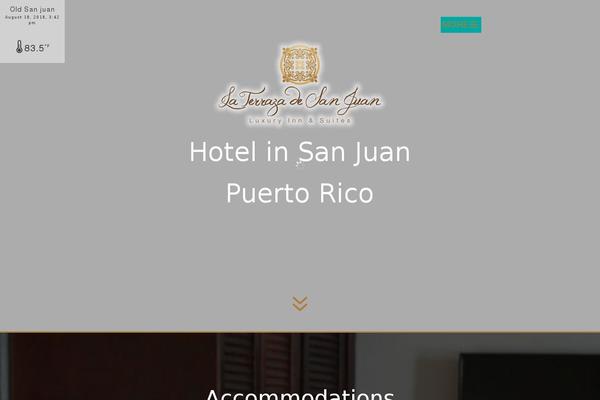Tap the teal button at the top

tap(460, 24)
